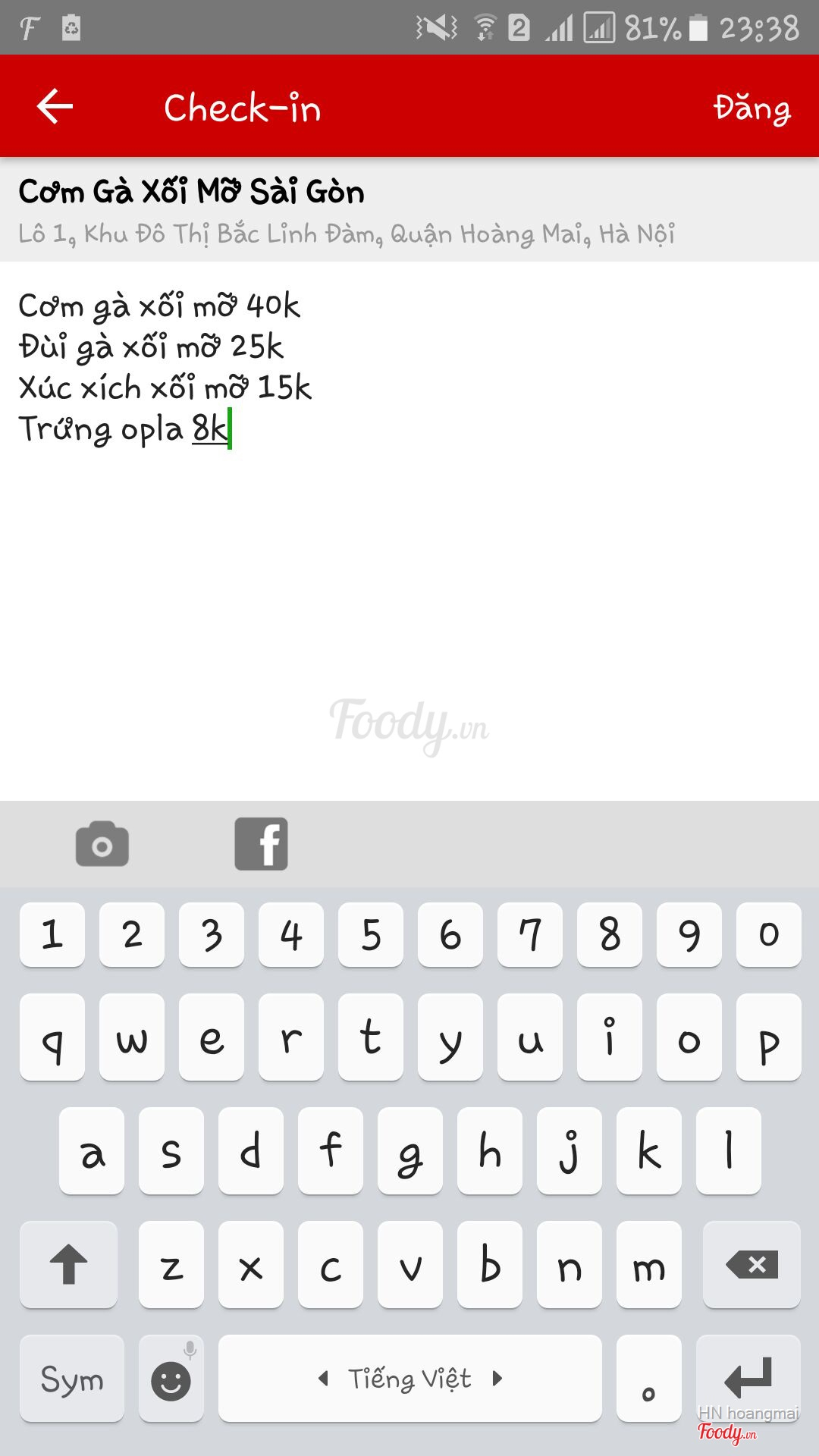
Task: Tap Đăng to post the check-in
Action: (x=752, y=108)
